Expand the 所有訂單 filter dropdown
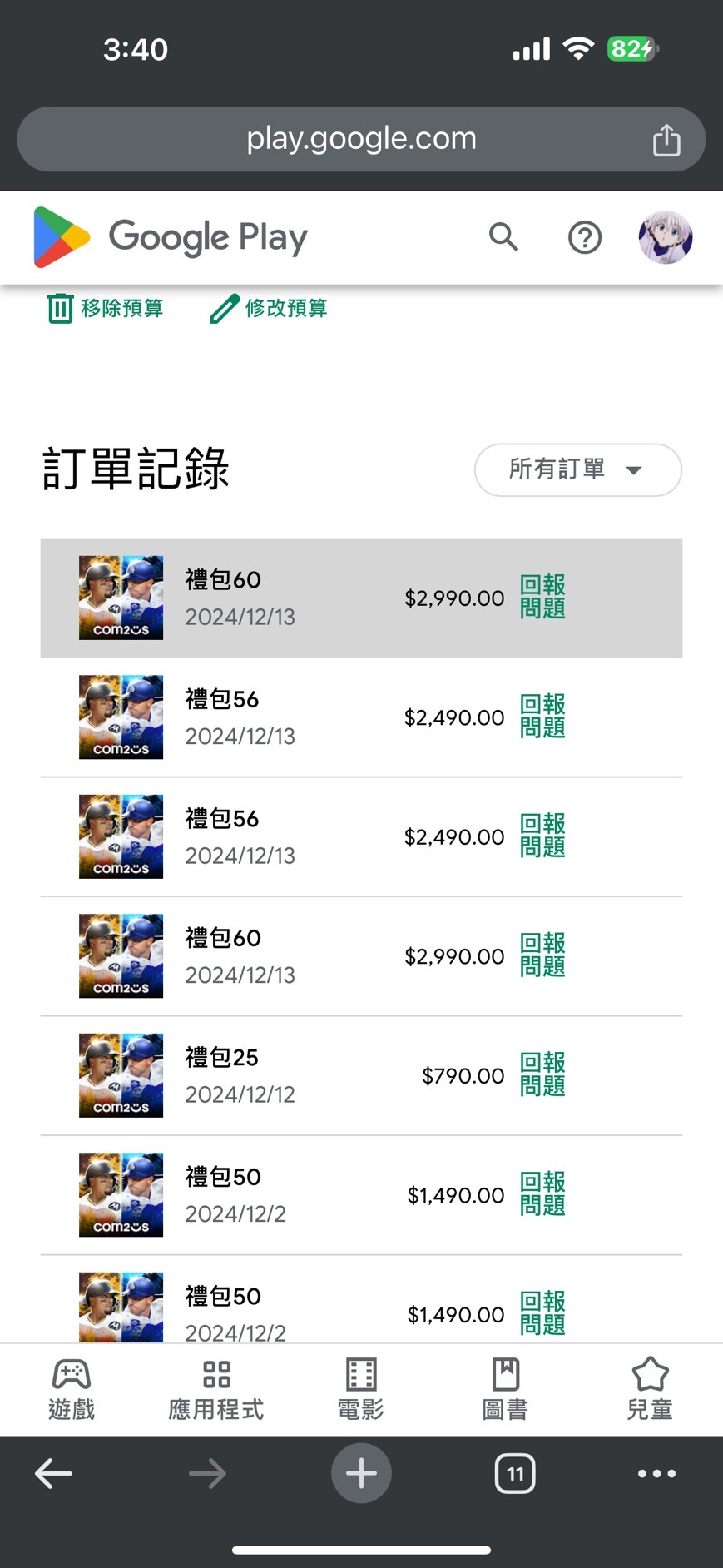Screen dimensions: 723x1568 pos(578,470)
